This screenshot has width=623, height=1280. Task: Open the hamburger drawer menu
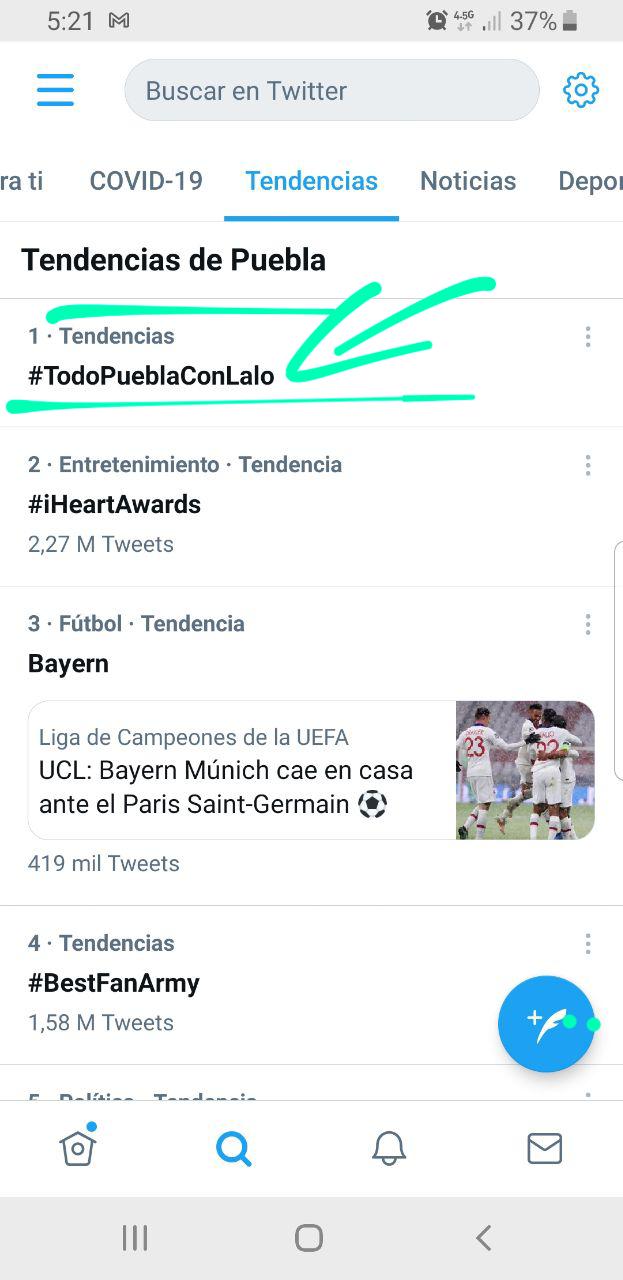[56, 90]
